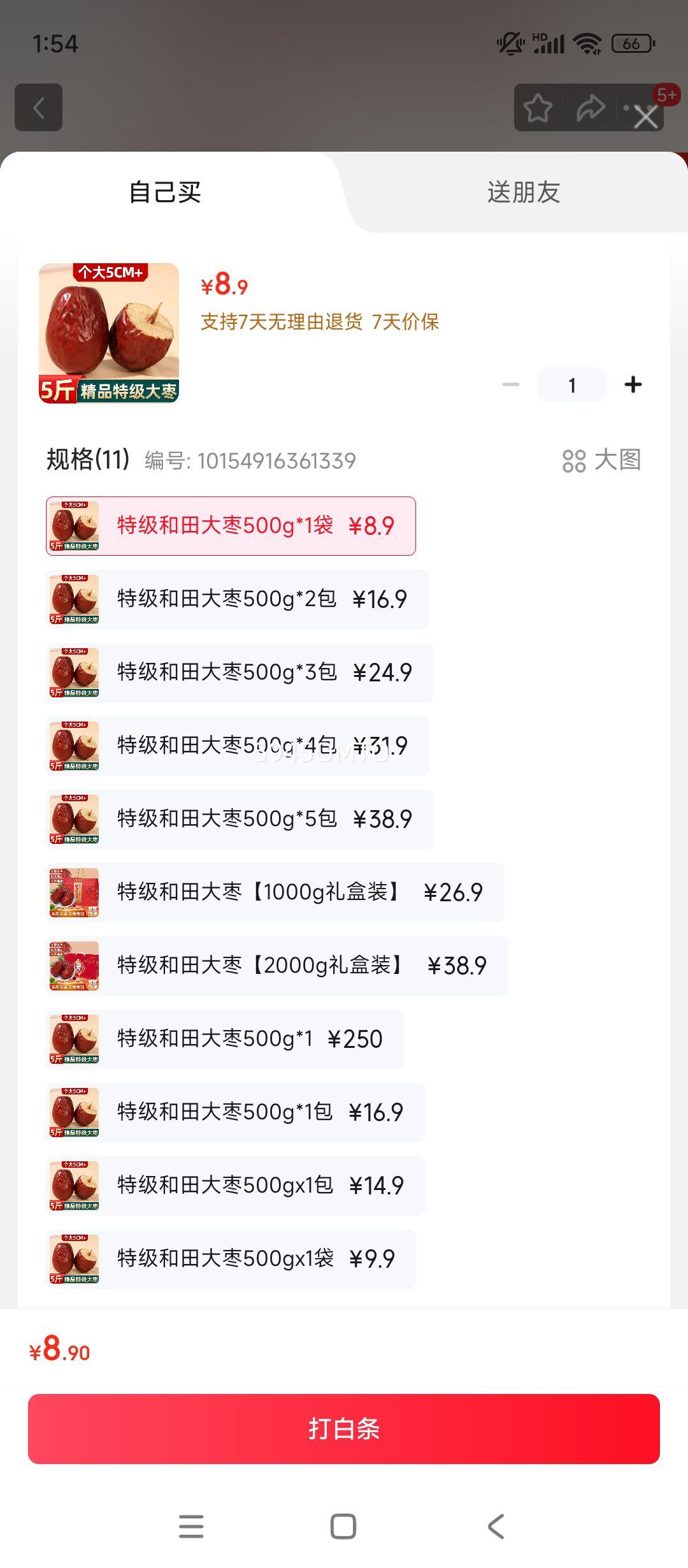Viewport: 688px width, 1568px height.
Task: Tap the back arrow at top left
Action: tap(38, 108)
